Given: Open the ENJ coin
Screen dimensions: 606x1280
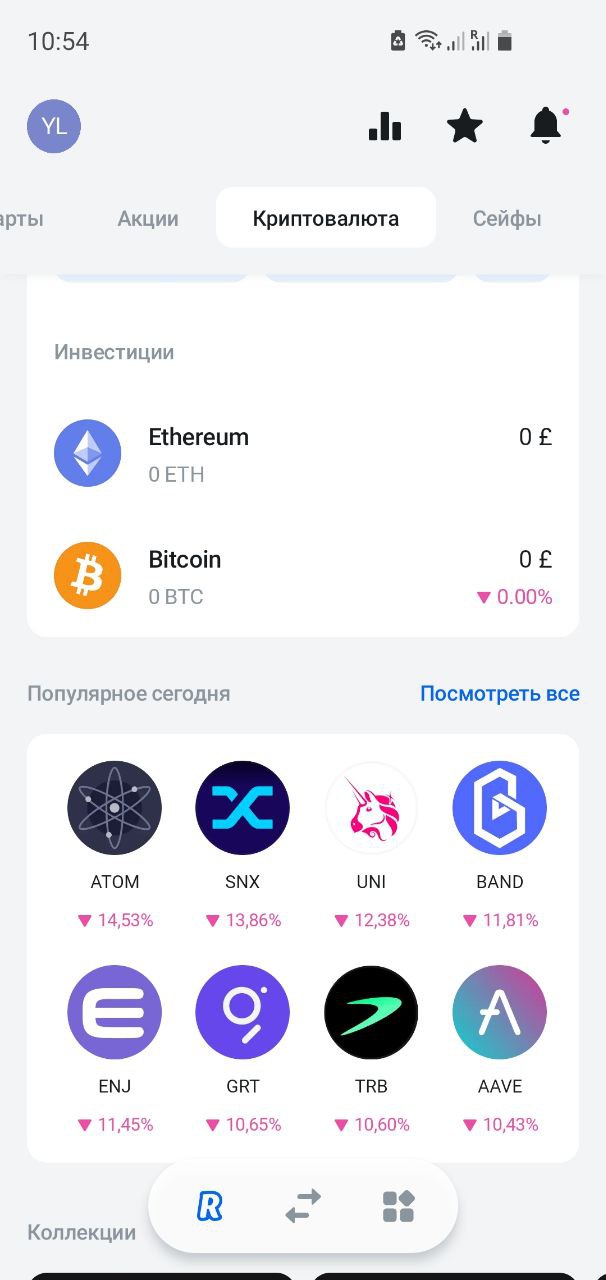Looking at the screenshot, I should pos(114,1050).
